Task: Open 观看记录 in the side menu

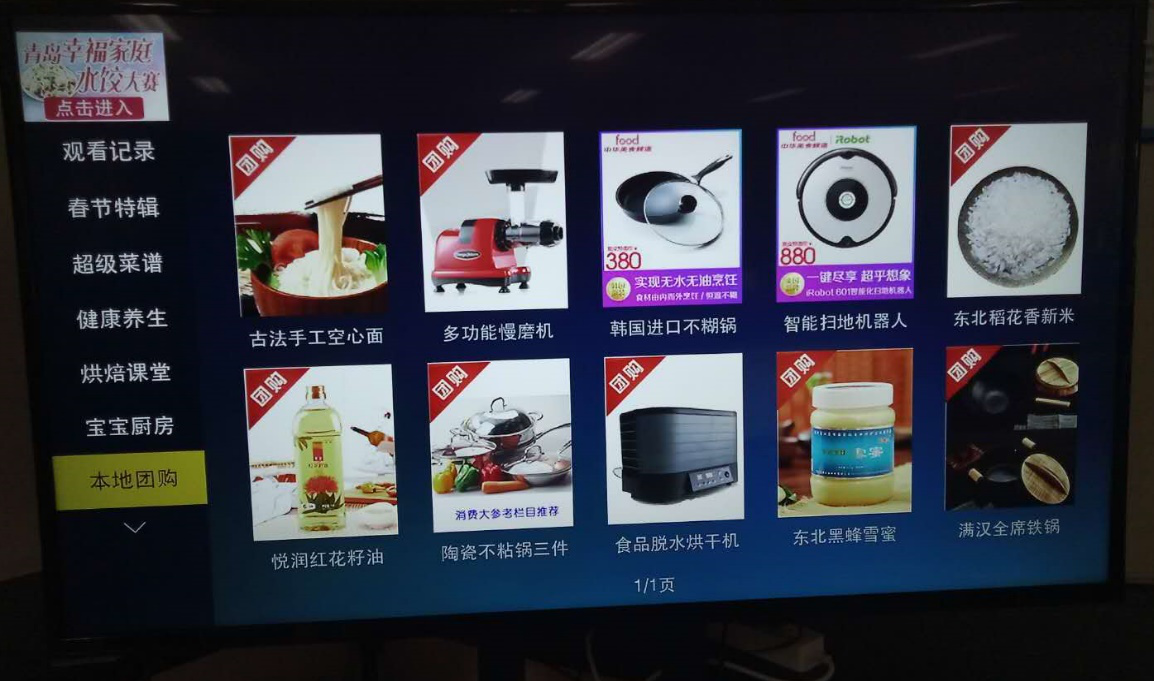Action: tap(108, 152)
